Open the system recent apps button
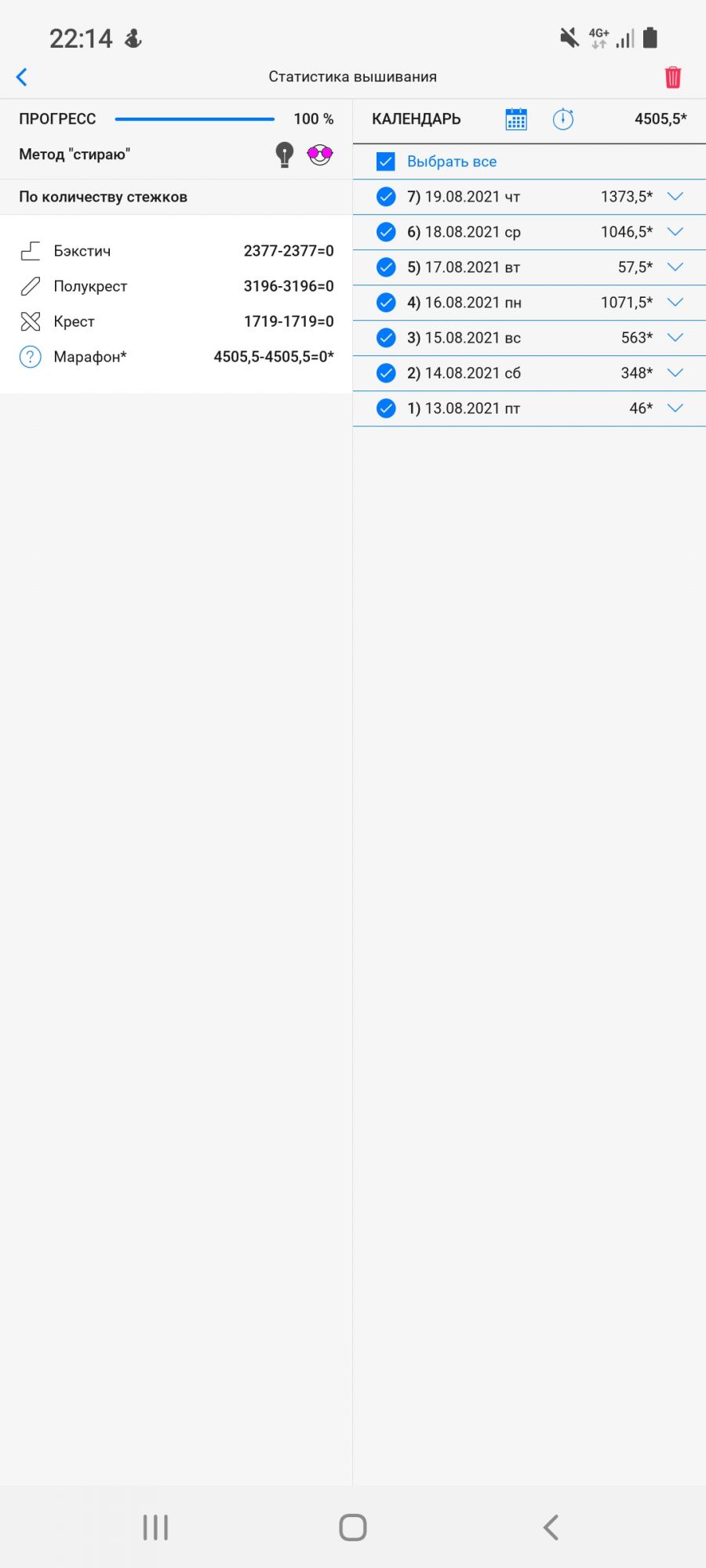Image resolution: width=706 pixels, height=1568 pixels. (155, 1527)
